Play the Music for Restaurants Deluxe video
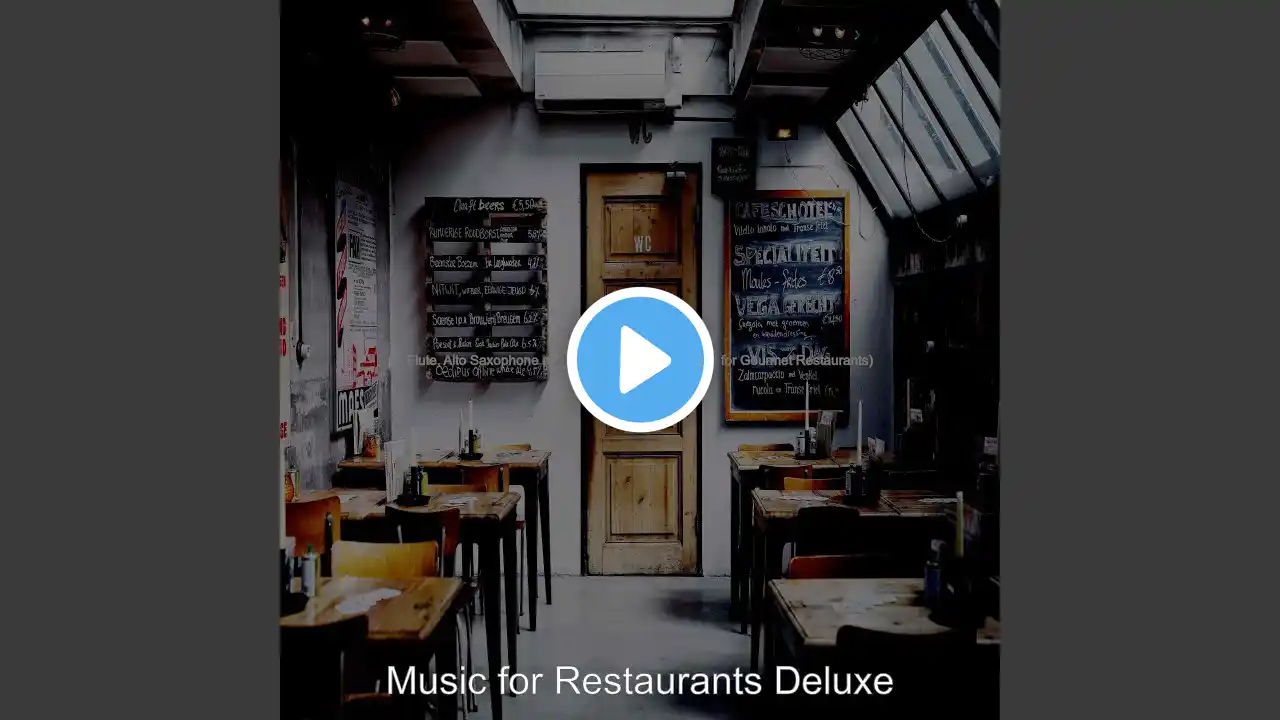This screenshot has width=1280, height=720. coord(640,360)
